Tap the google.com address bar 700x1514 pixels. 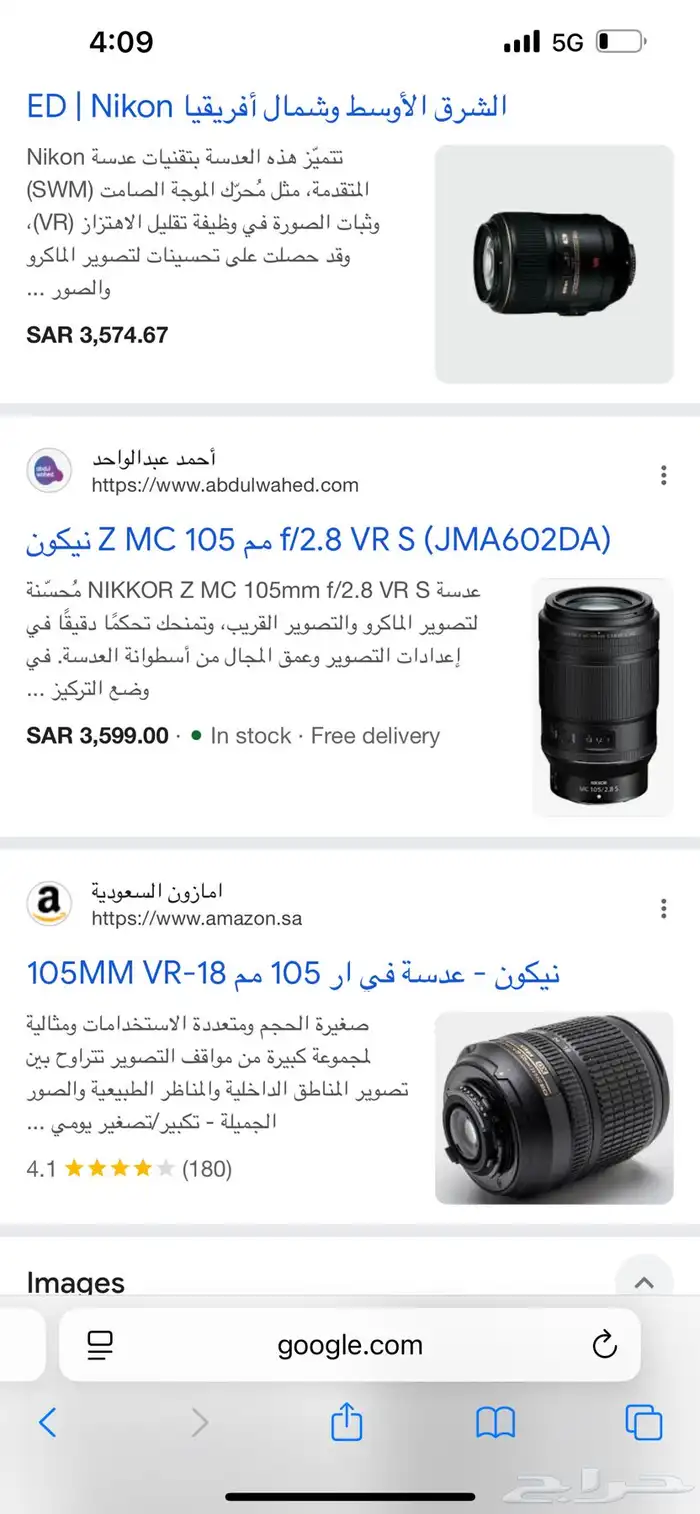coord(350,1346)
